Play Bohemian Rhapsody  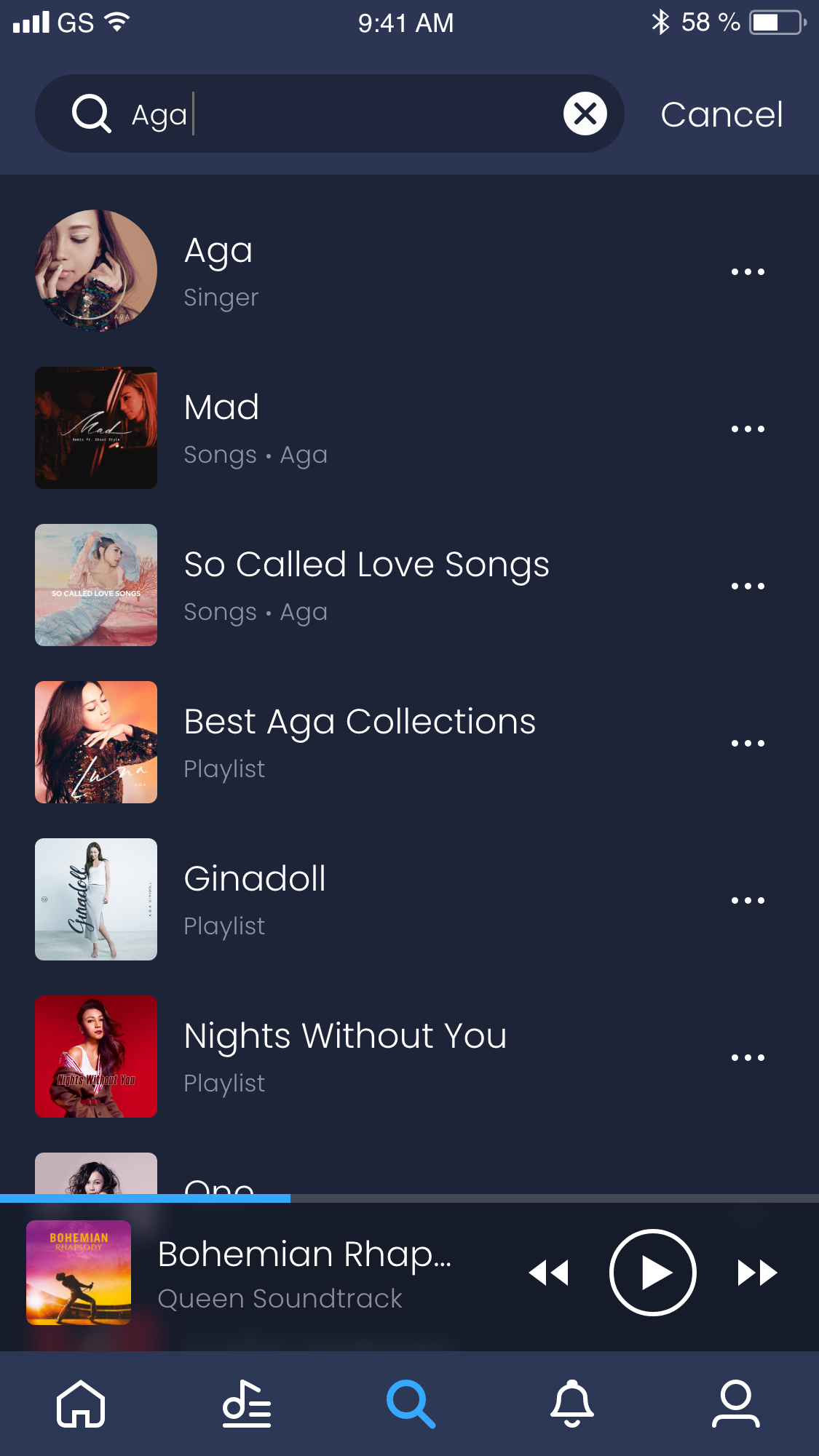pos(652,1273)
